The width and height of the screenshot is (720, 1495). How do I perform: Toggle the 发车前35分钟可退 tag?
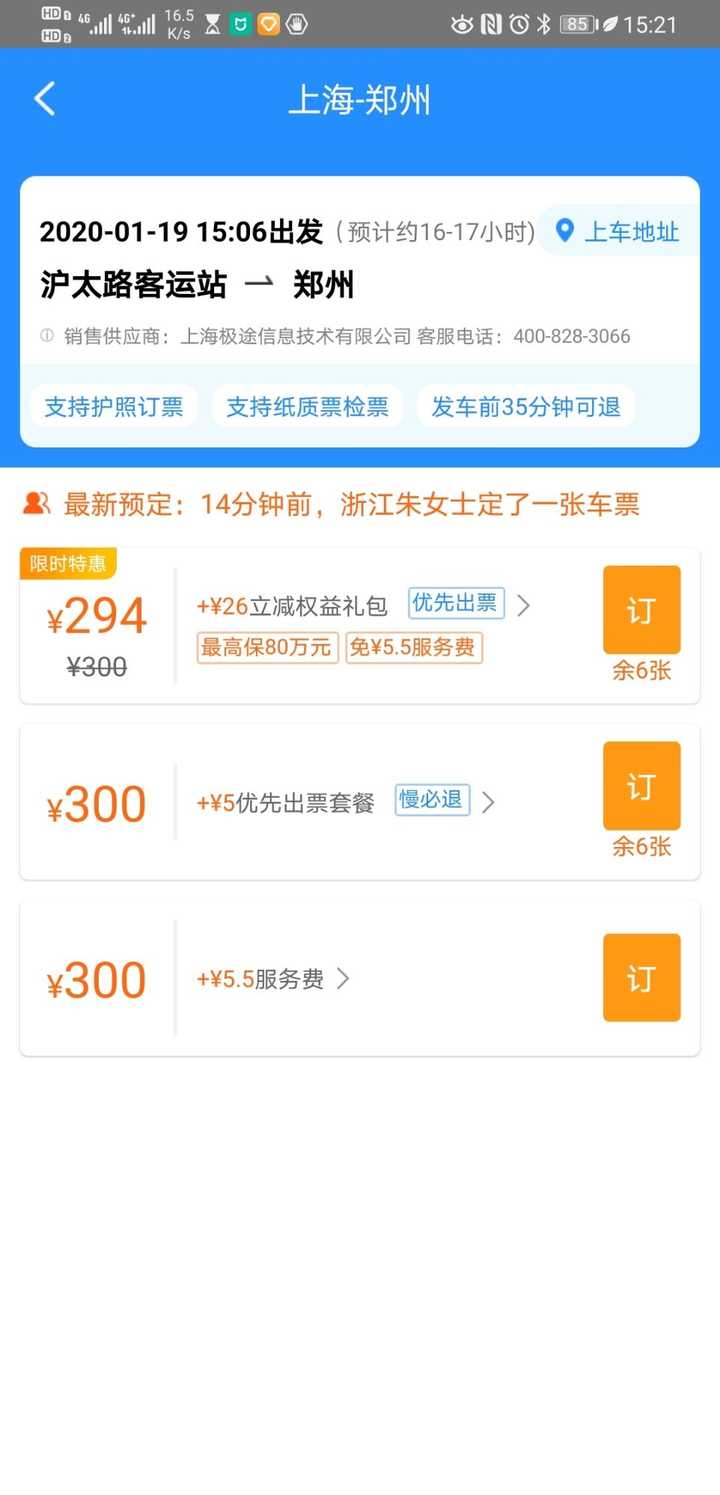pos(525,406)
